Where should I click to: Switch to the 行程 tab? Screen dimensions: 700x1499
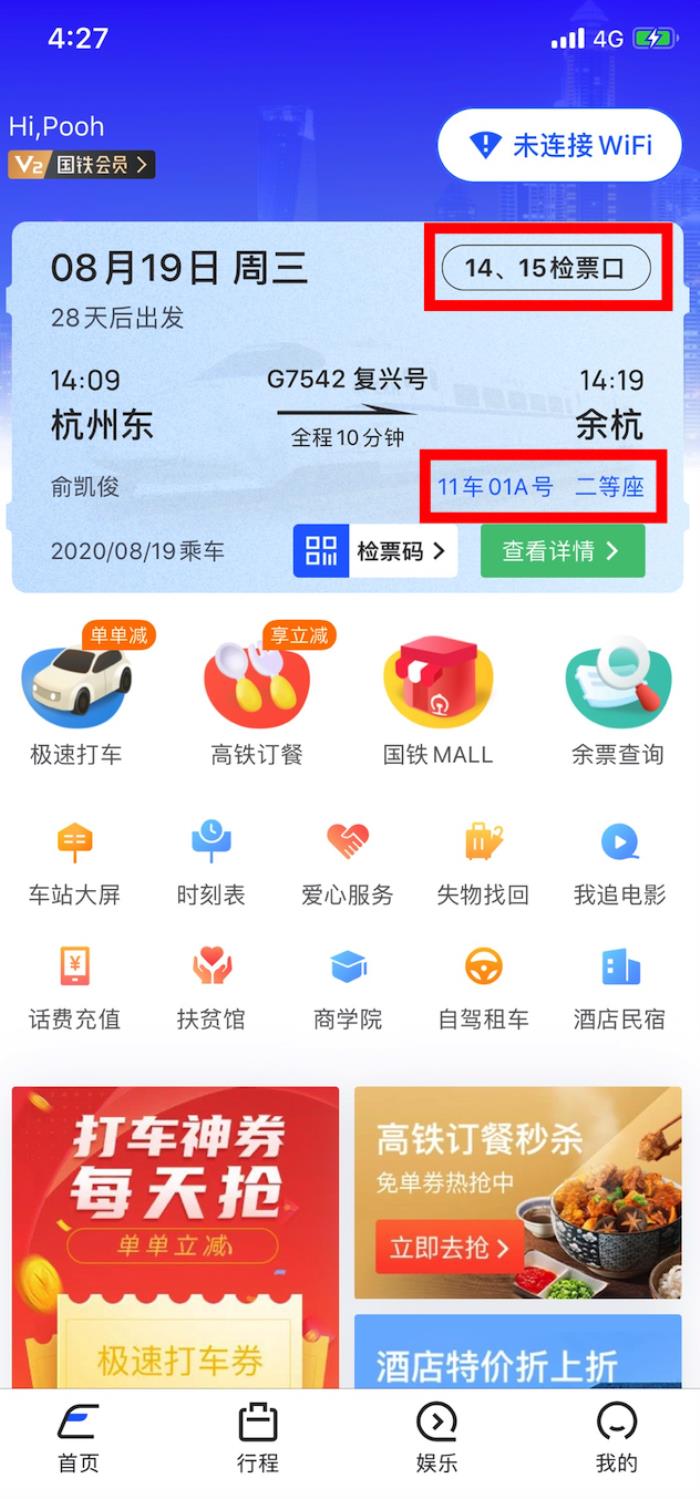point(257,1437)
